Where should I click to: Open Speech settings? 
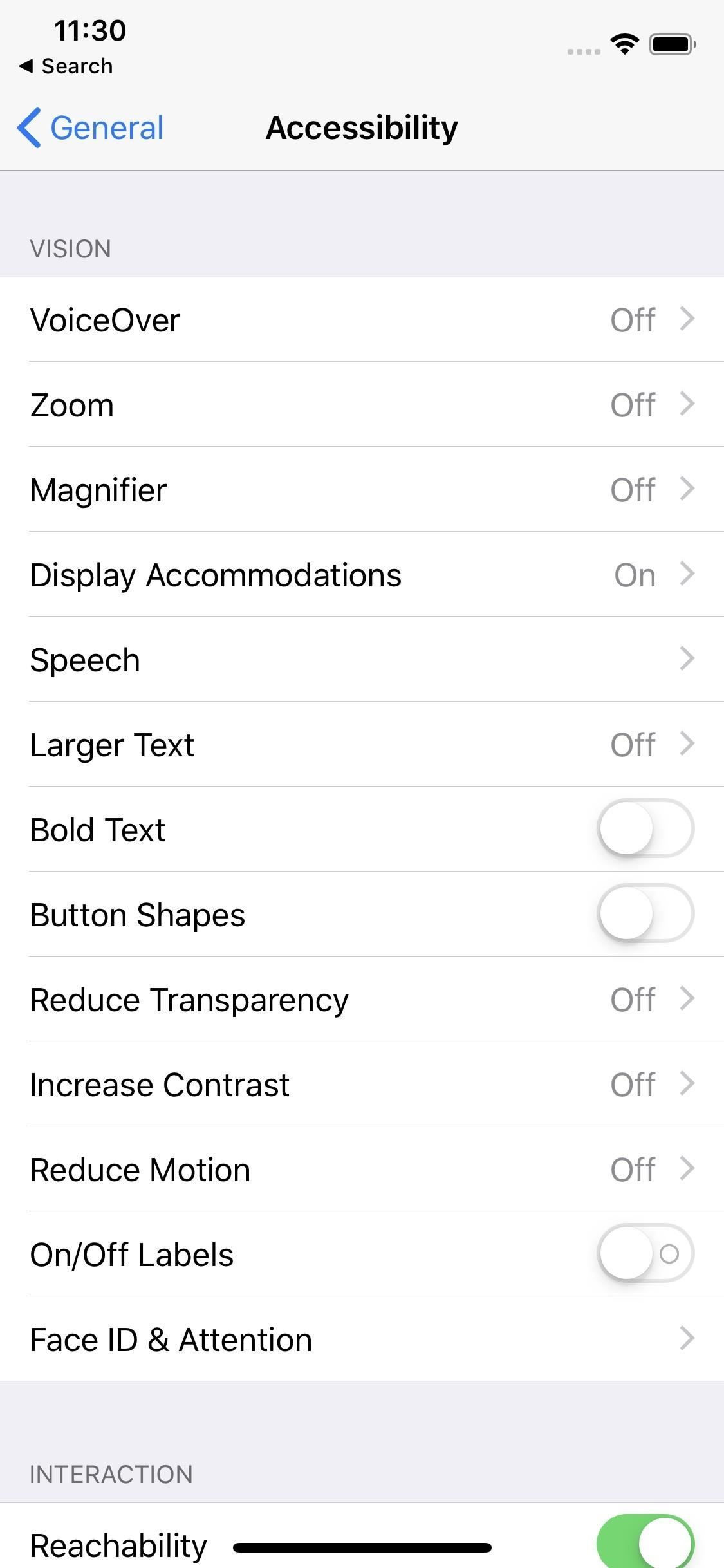[362, 660]
